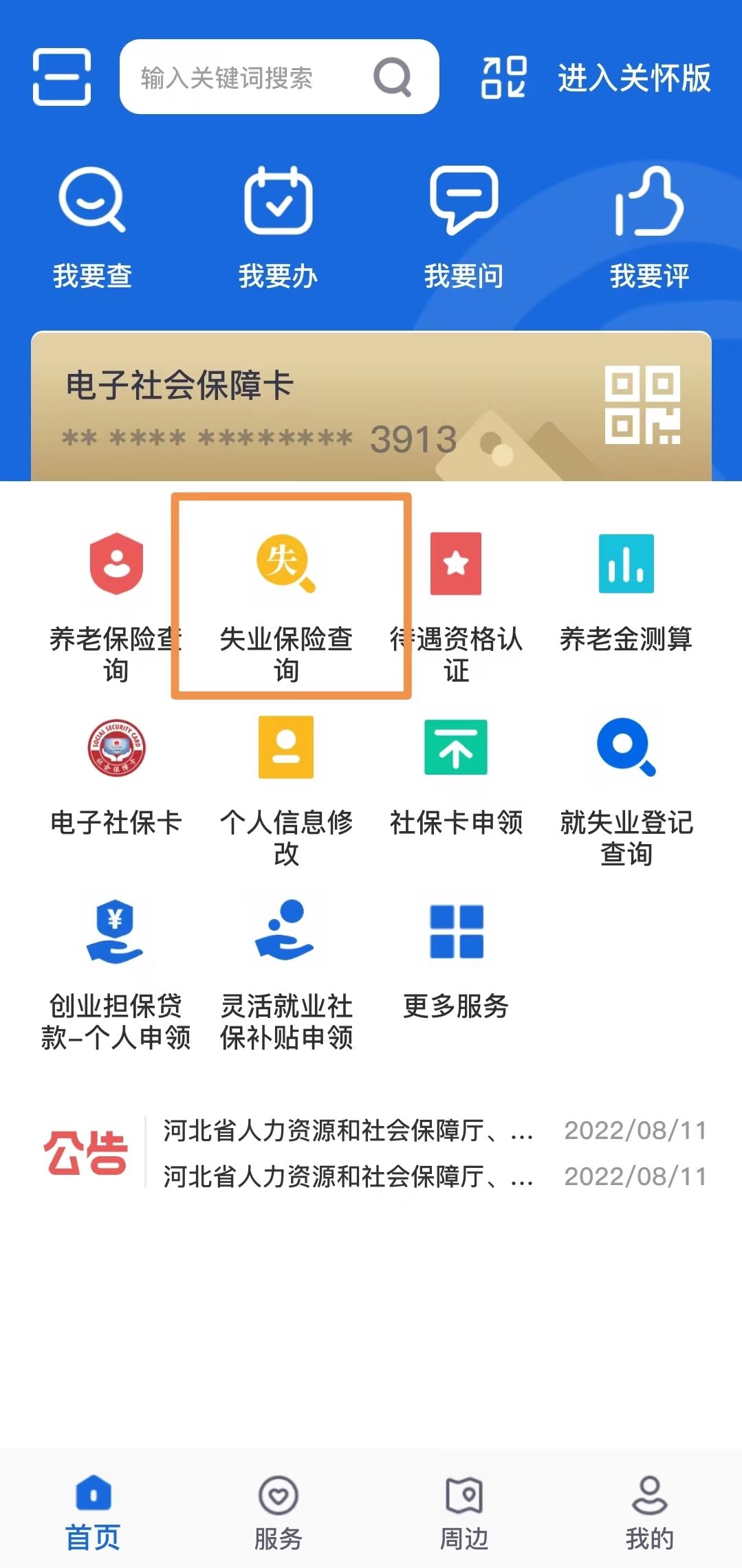Apply via 社保卡申领
Viewport: 742px width, 1568px height.
click(x=456, y=777)
